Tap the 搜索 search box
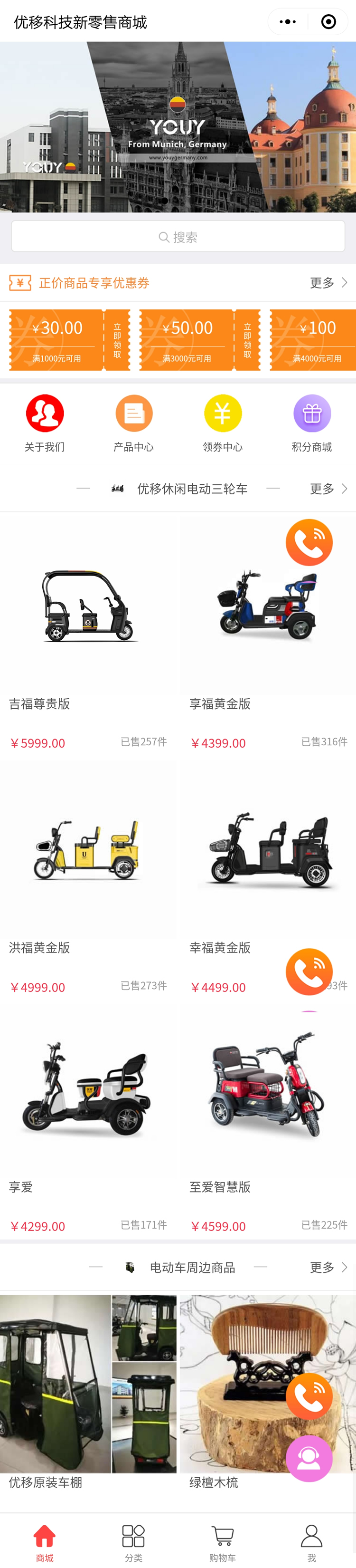 pyautogui.click(x=178, y=237)
